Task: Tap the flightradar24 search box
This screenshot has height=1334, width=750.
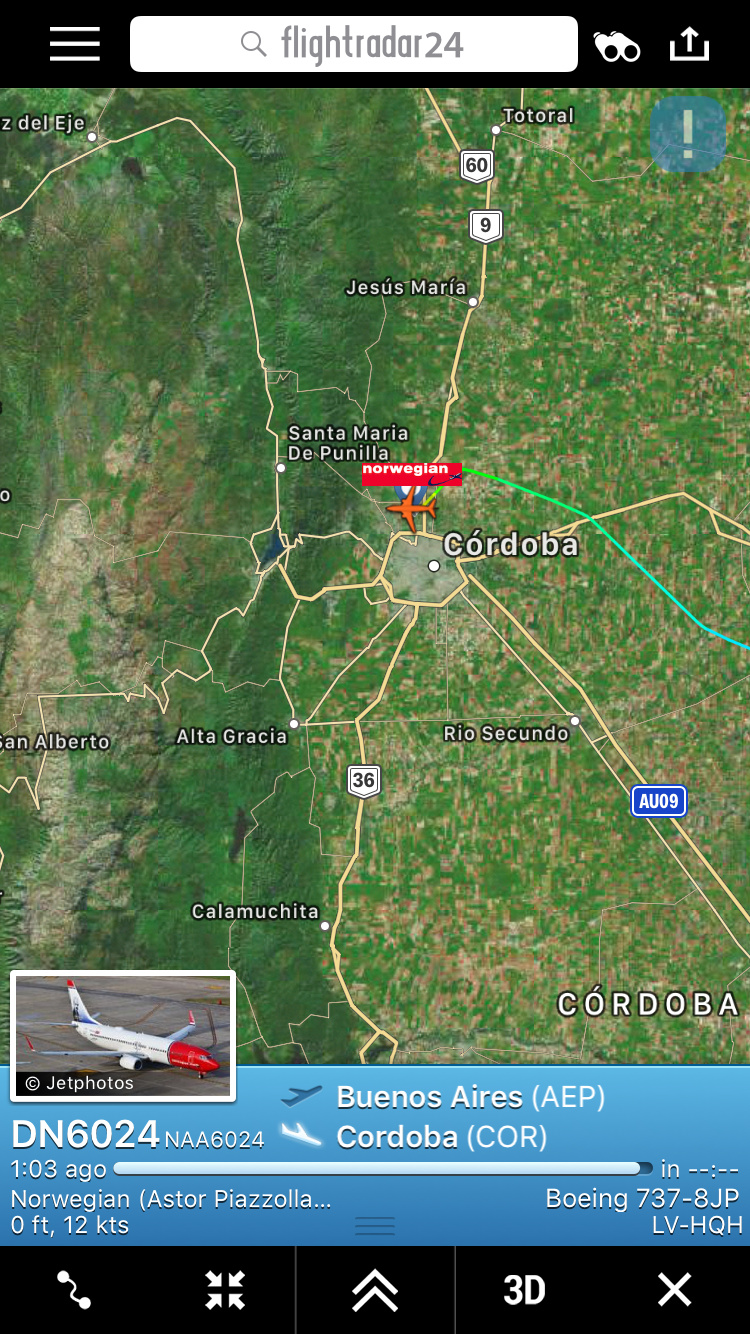Action: point(353,45)
